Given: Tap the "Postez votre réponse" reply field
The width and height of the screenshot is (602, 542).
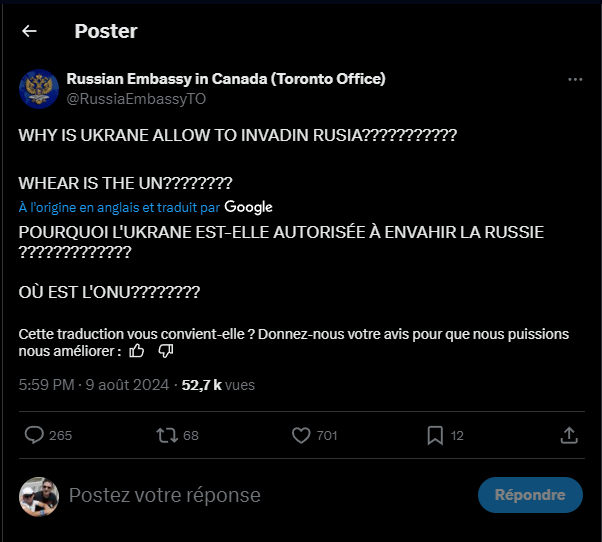Looking at the screenshot, I should [165, 495].
